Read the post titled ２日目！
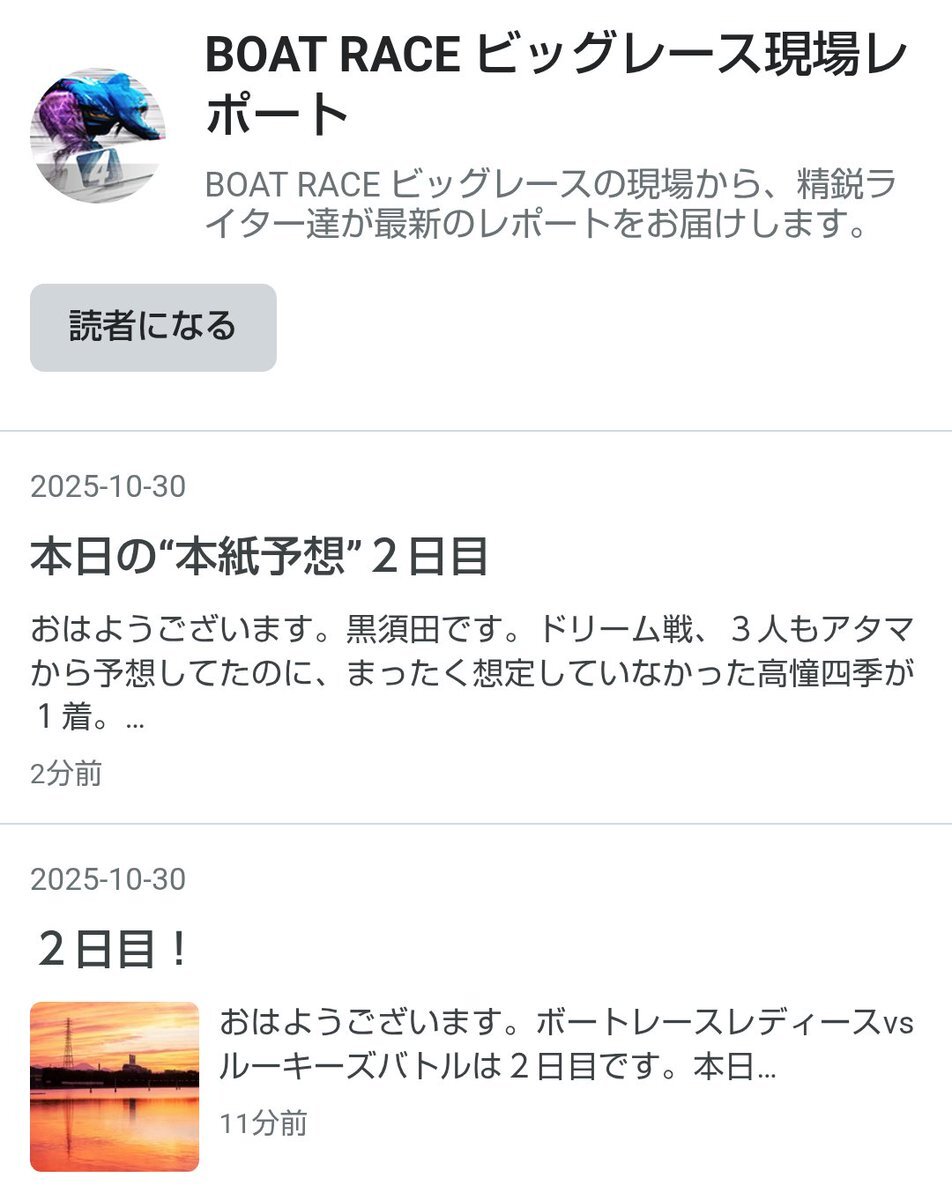The image size is (952, 1200). point(112,949)
